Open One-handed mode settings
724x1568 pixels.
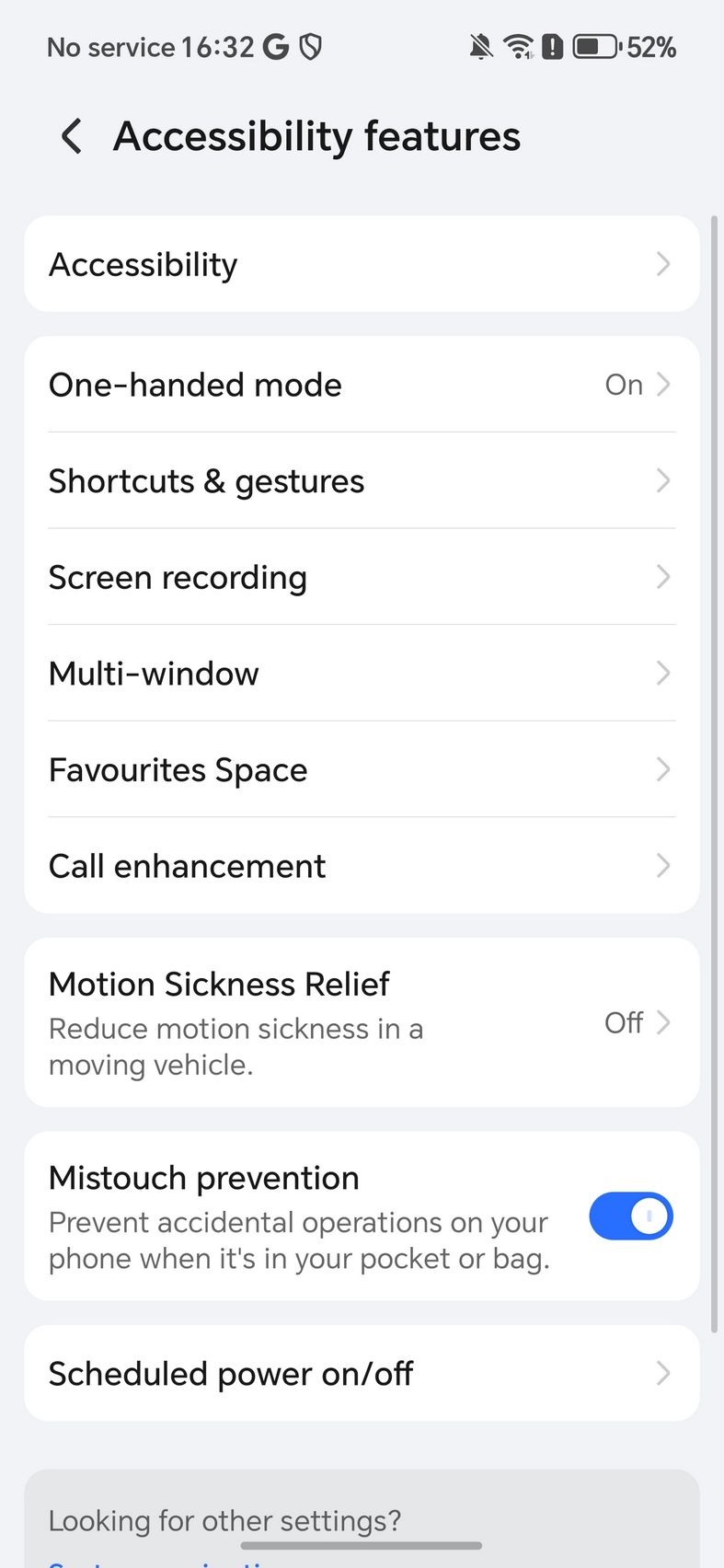point(362,385)
